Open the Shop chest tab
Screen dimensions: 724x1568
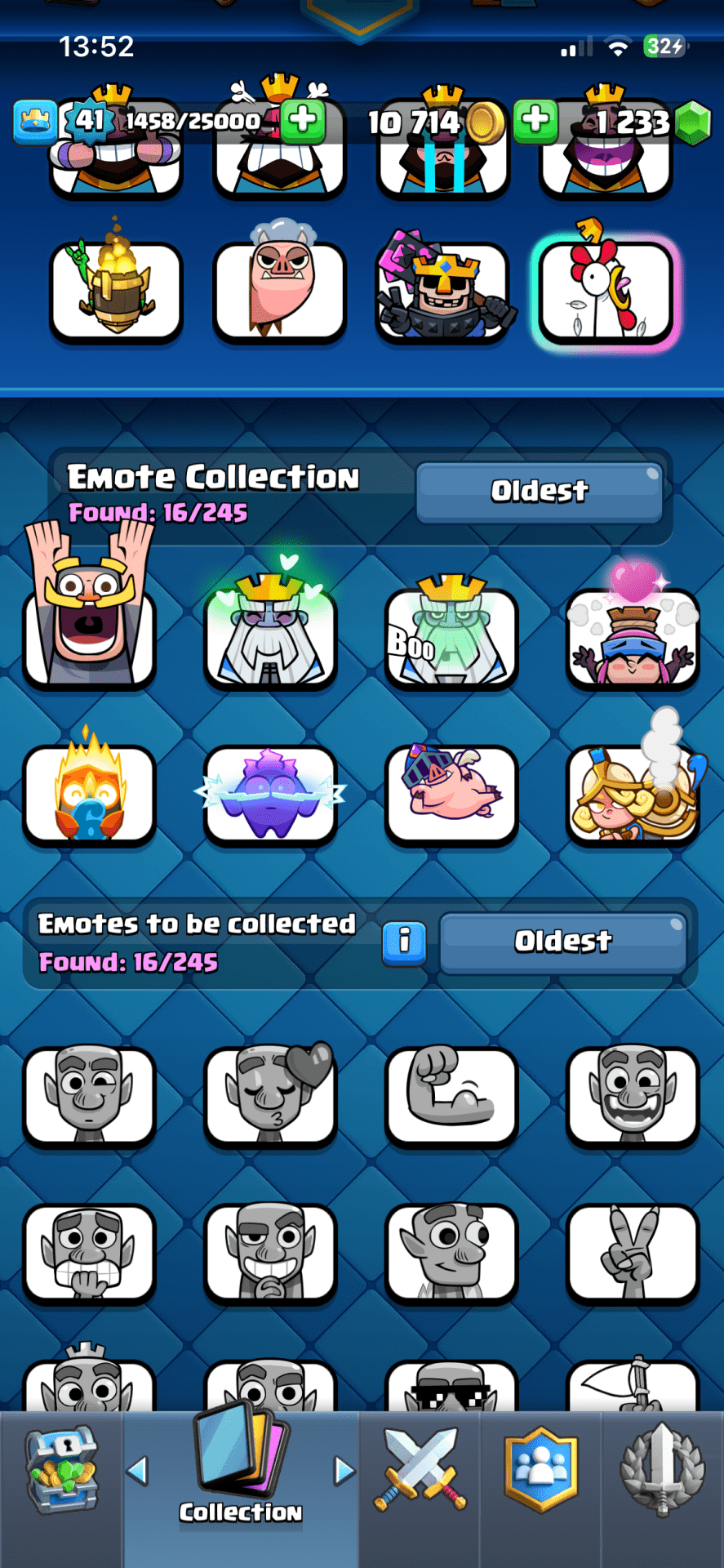tap(61, 1470)
